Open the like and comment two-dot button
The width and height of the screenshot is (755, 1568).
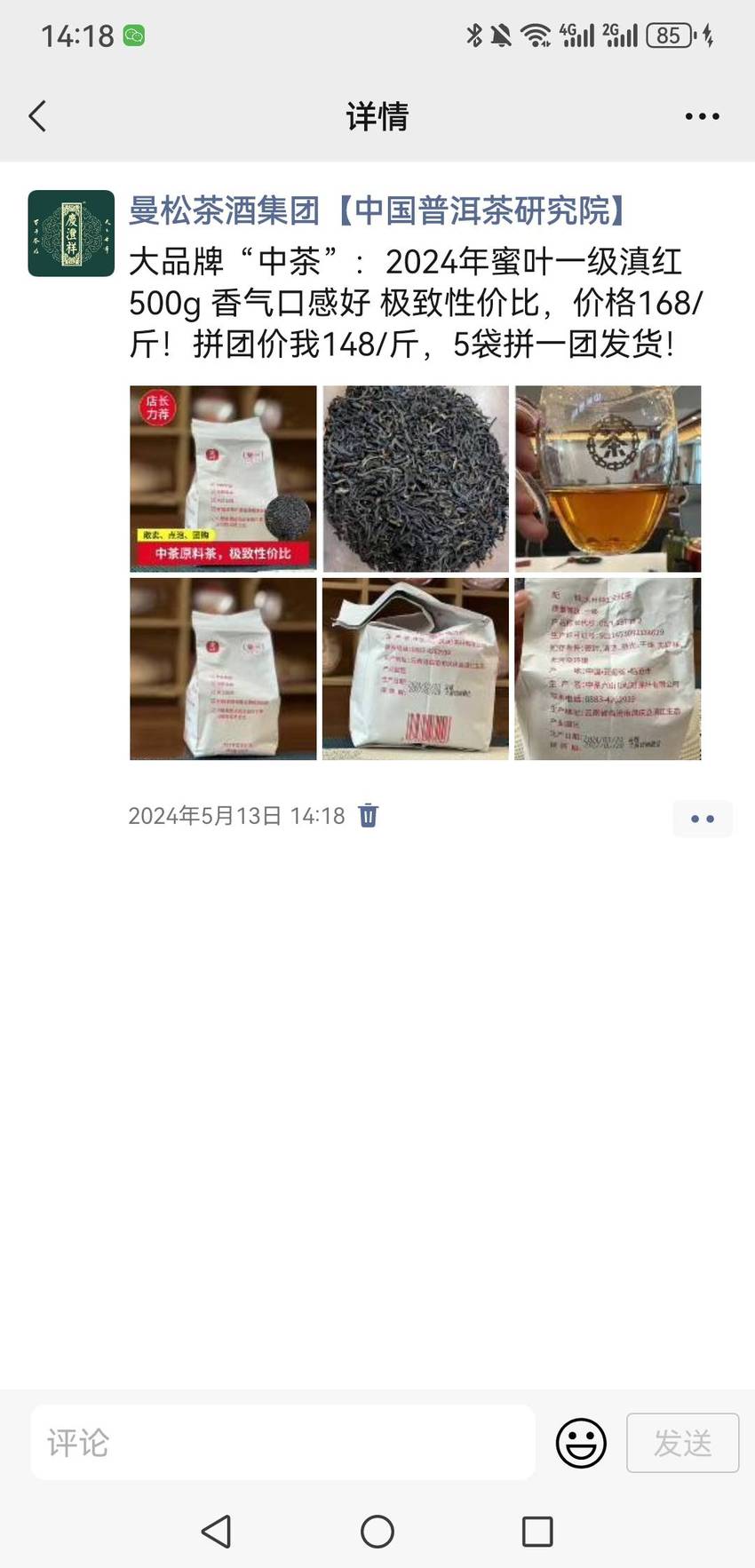[703, 819]
